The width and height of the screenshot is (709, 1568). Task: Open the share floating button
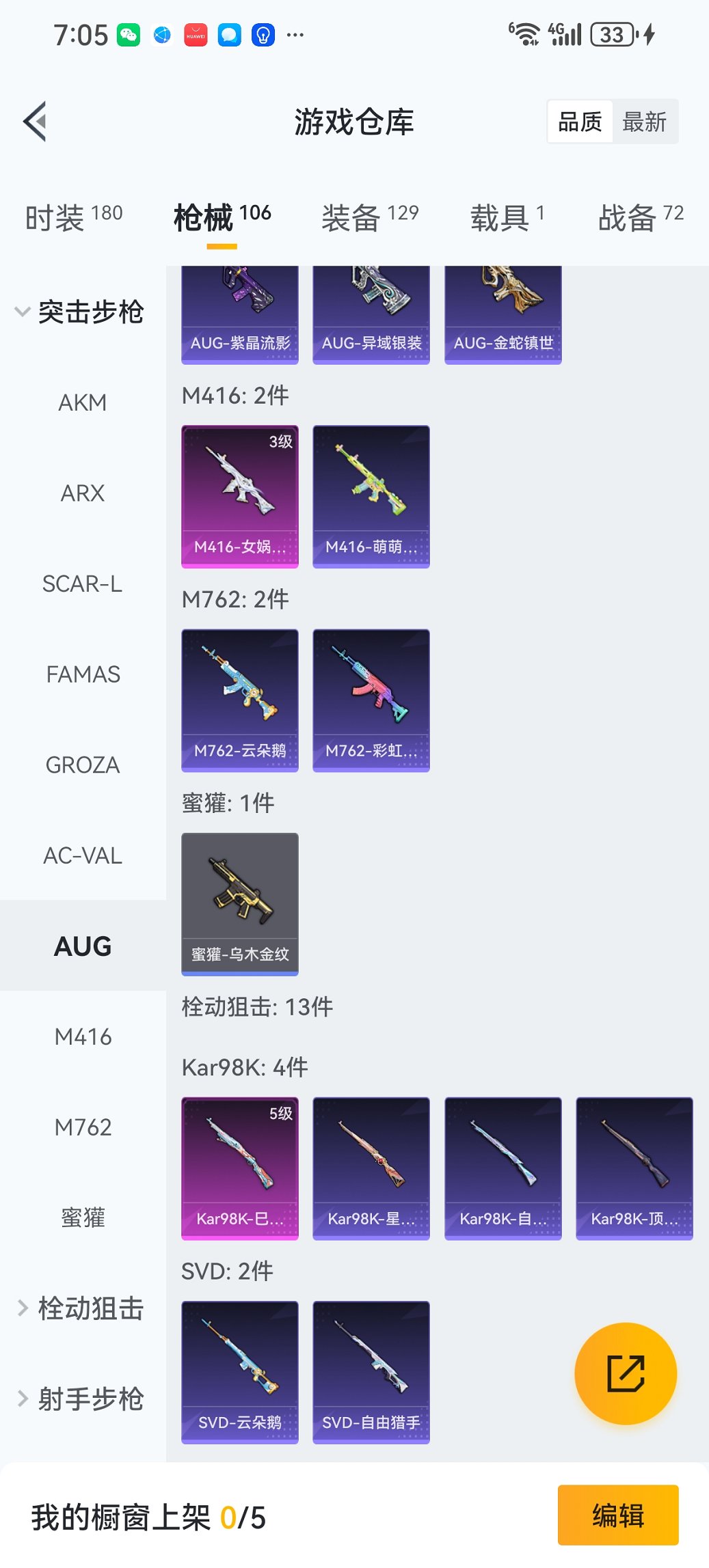click(x=624, y=1373)
